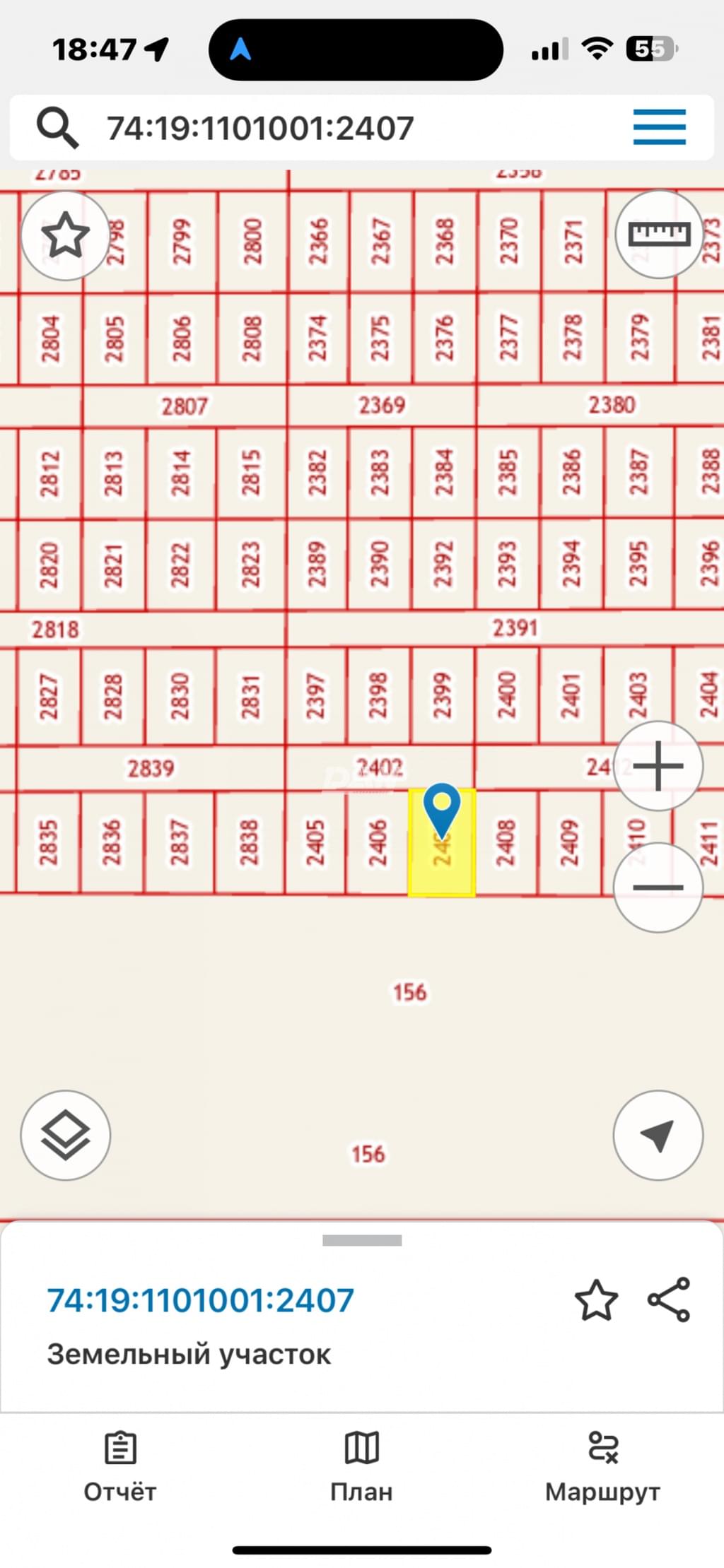
Task: Open the map layers selector
Action: click(x=65, y=1136)
